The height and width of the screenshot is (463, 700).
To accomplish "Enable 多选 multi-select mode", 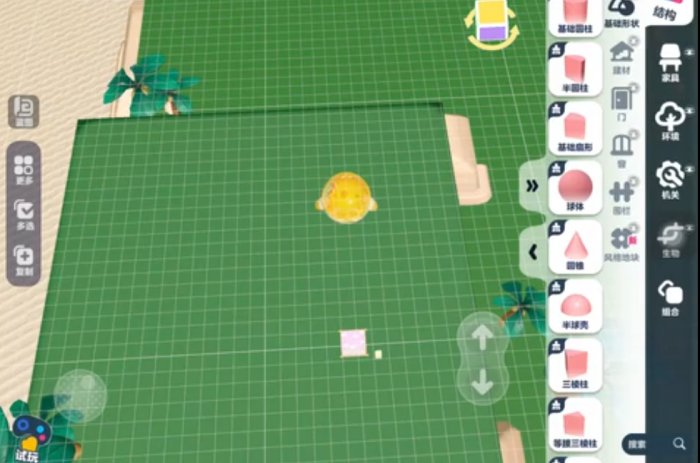I will tap(24, 214).
